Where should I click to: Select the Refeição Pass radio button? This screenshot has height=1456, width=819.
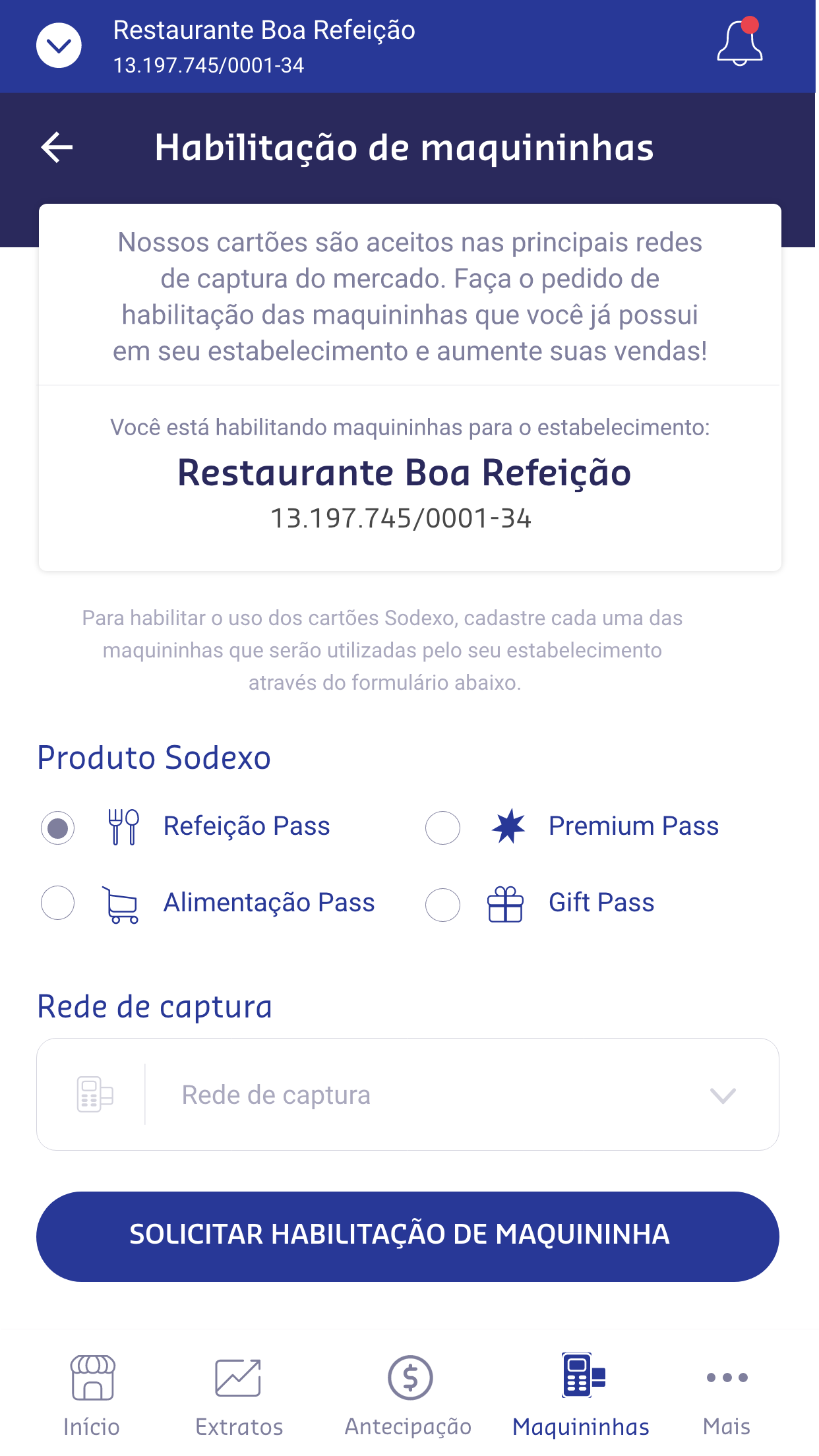click(x=57, y=828)
